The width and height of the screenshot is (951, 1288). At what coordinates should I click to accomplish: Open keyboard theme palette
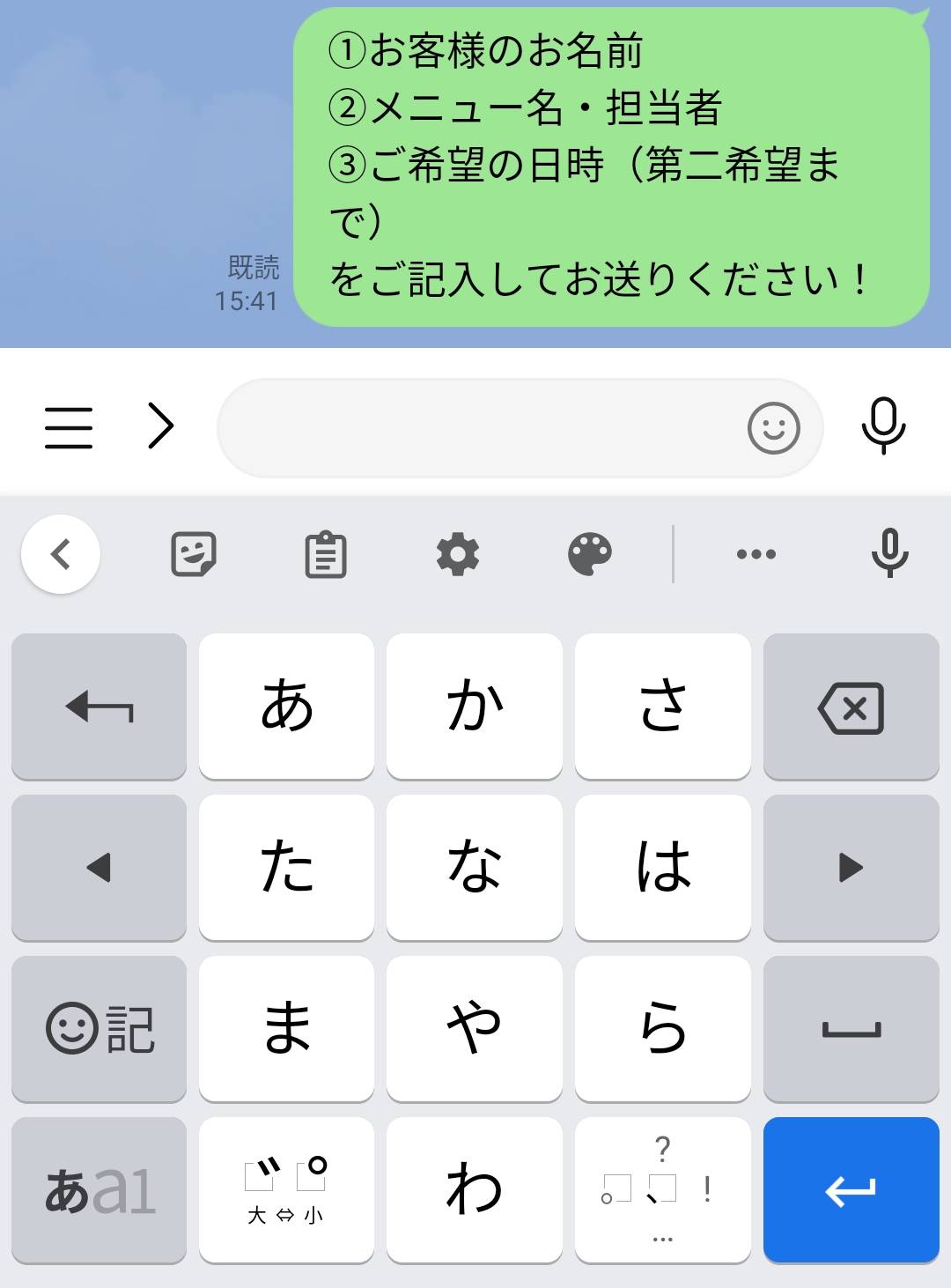(590, 555)
